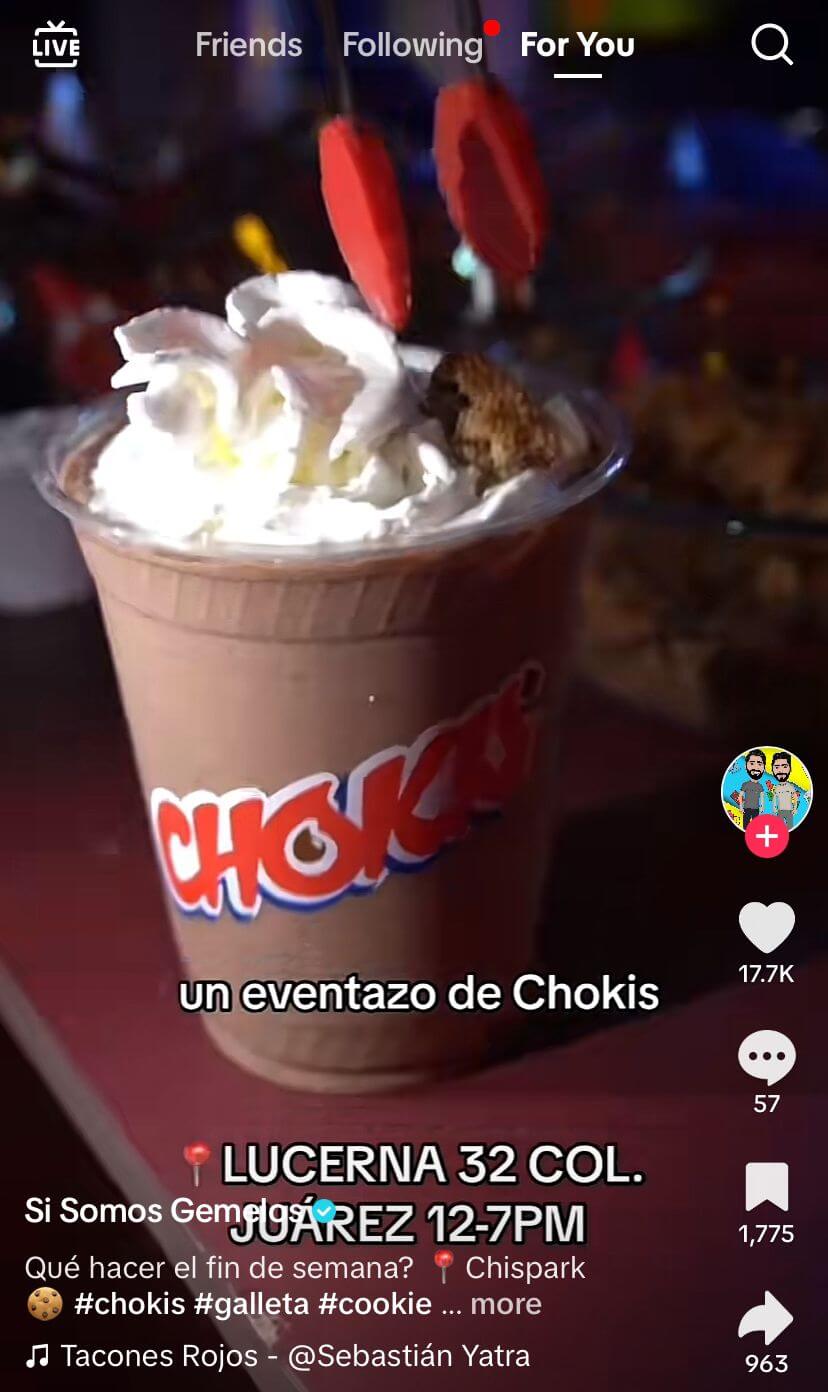The width and height of the screenshot is (828, 1392).
Task: Expand the caption with more
Action: 506,1304
